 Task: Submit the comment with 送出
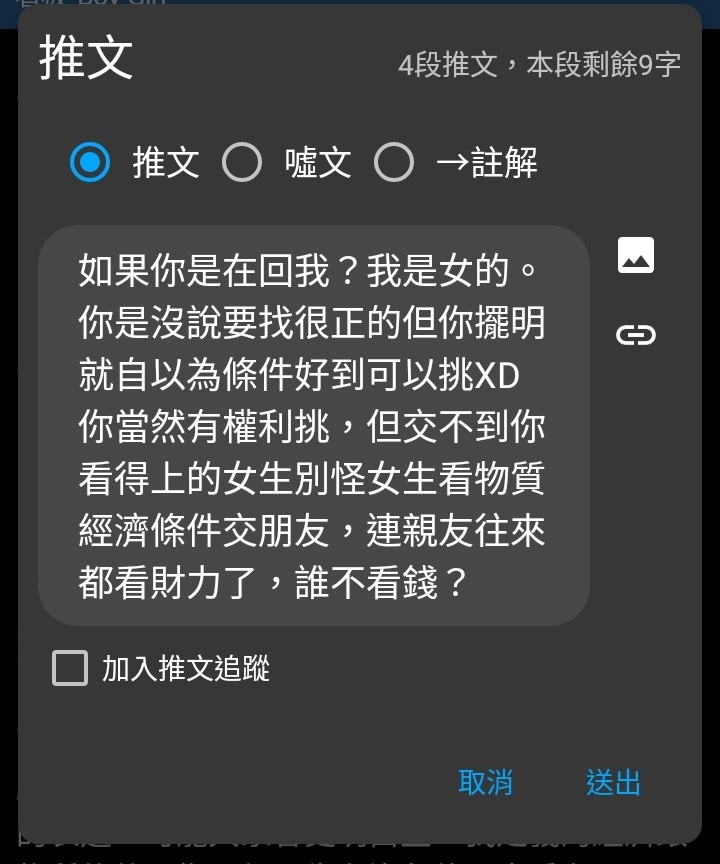point(613,782)
